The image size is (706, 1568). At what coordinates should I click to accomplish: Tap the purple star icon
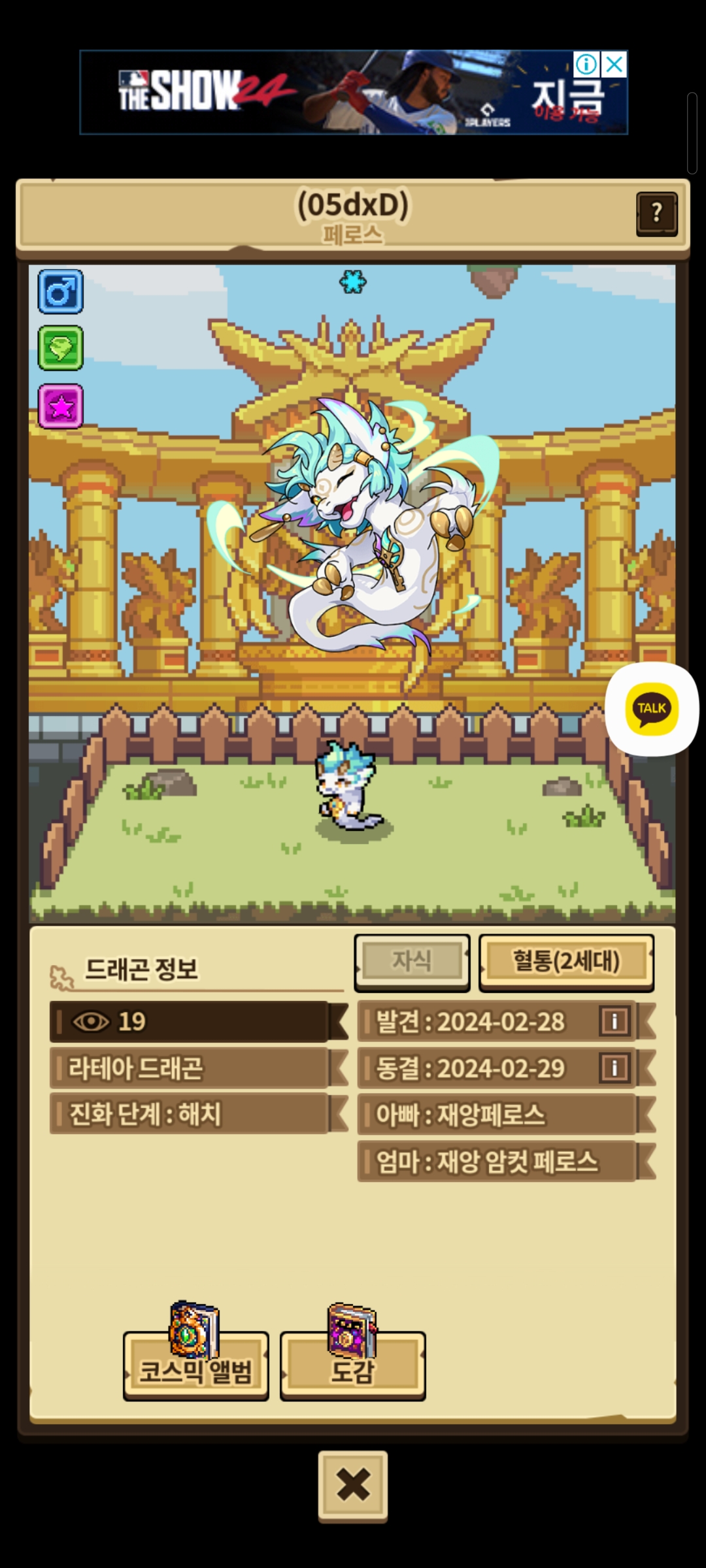[x=61, y=406]
